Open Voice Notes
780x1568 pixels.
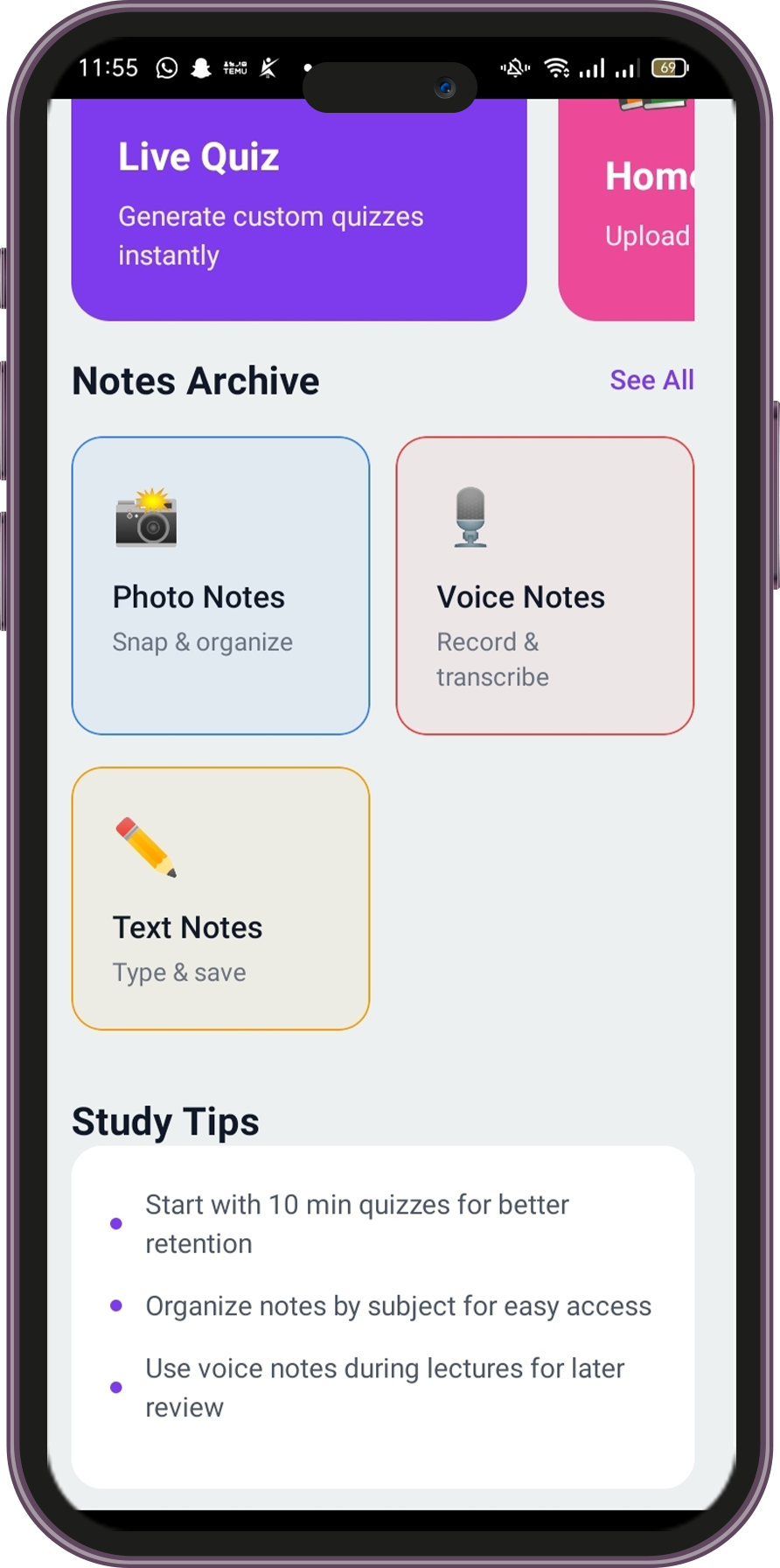(545, 585)
